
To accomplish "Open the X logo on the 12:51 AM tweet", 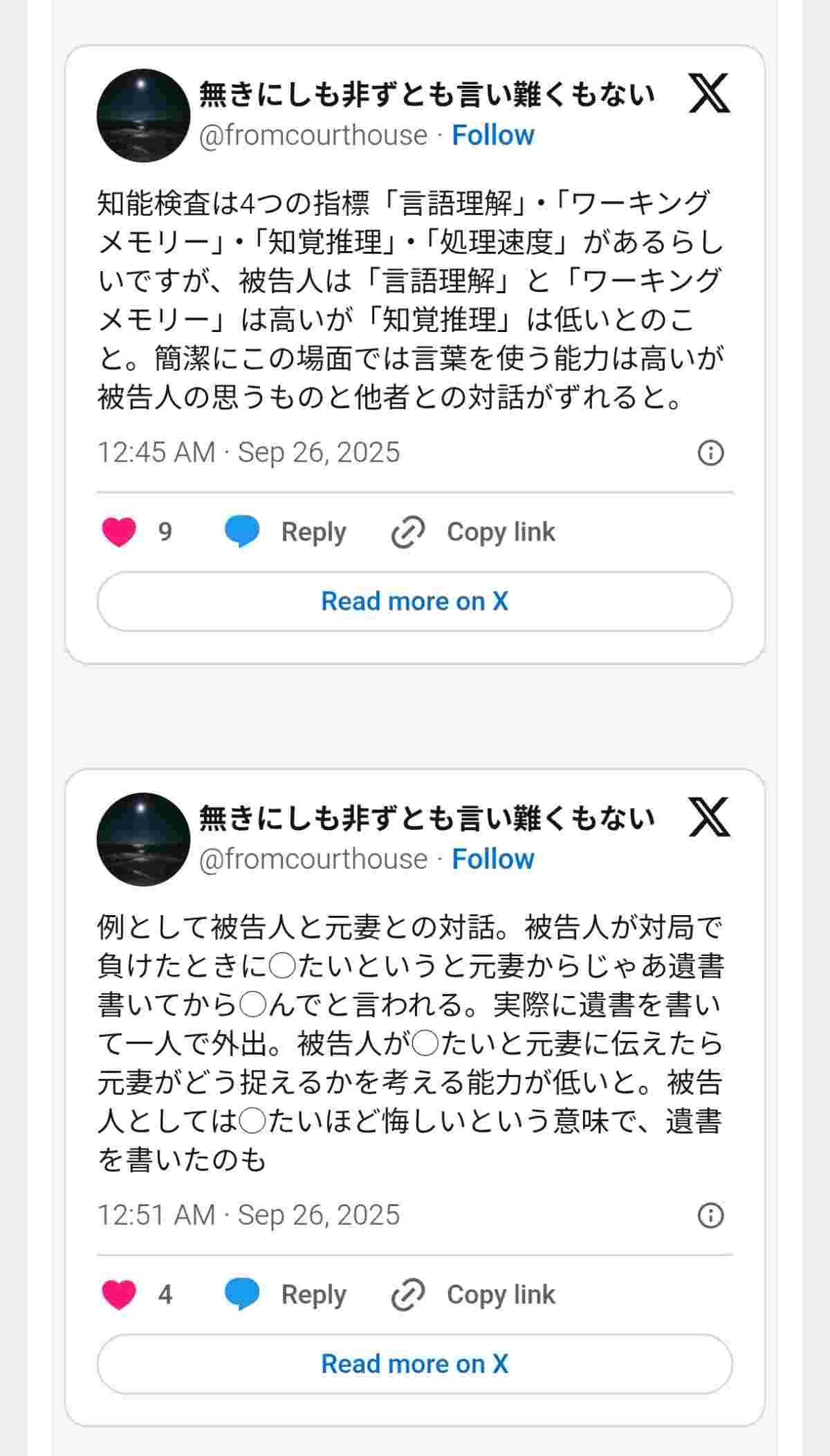I will pos(709,818).
